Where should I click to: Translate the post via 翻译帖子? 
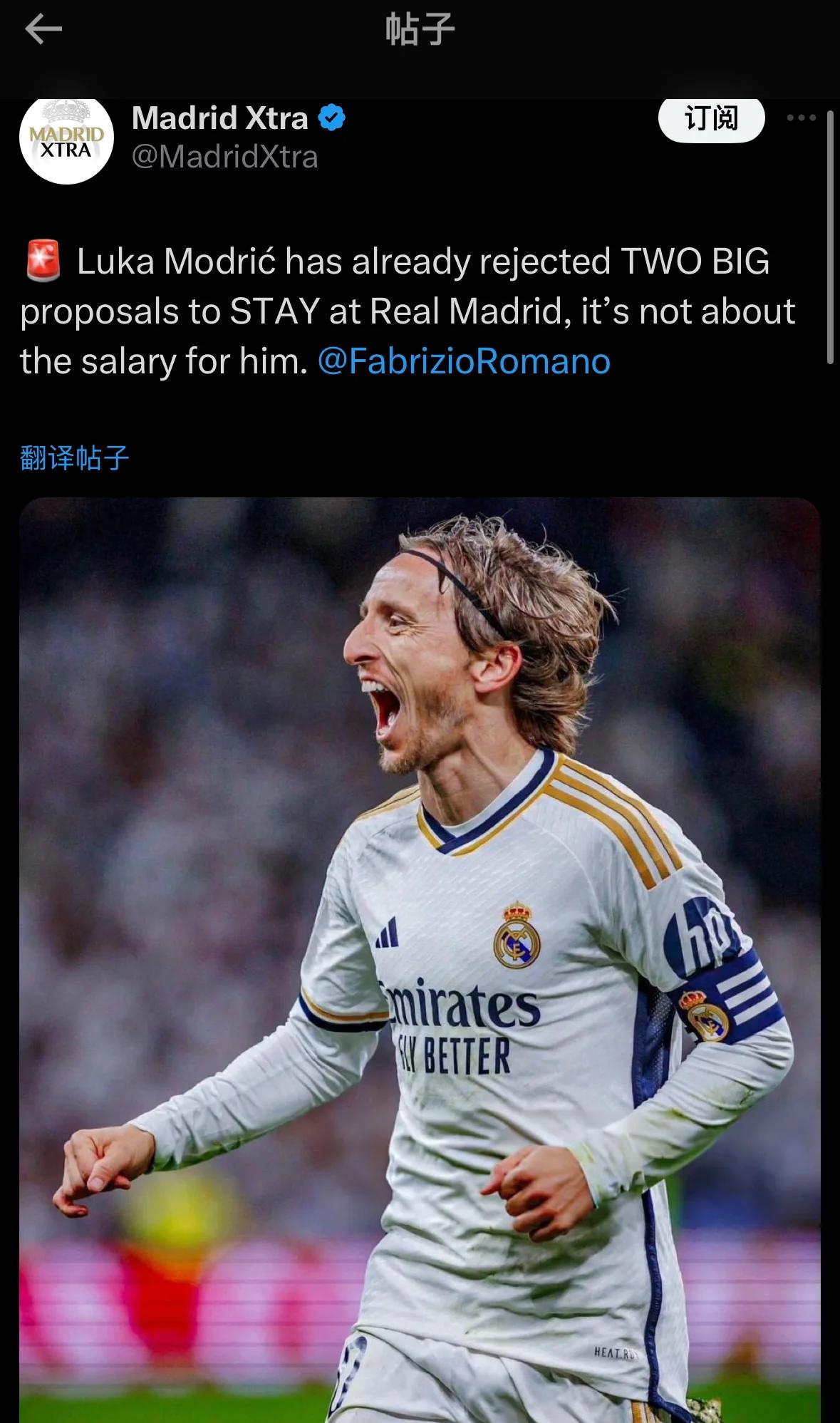pos(75,457)
